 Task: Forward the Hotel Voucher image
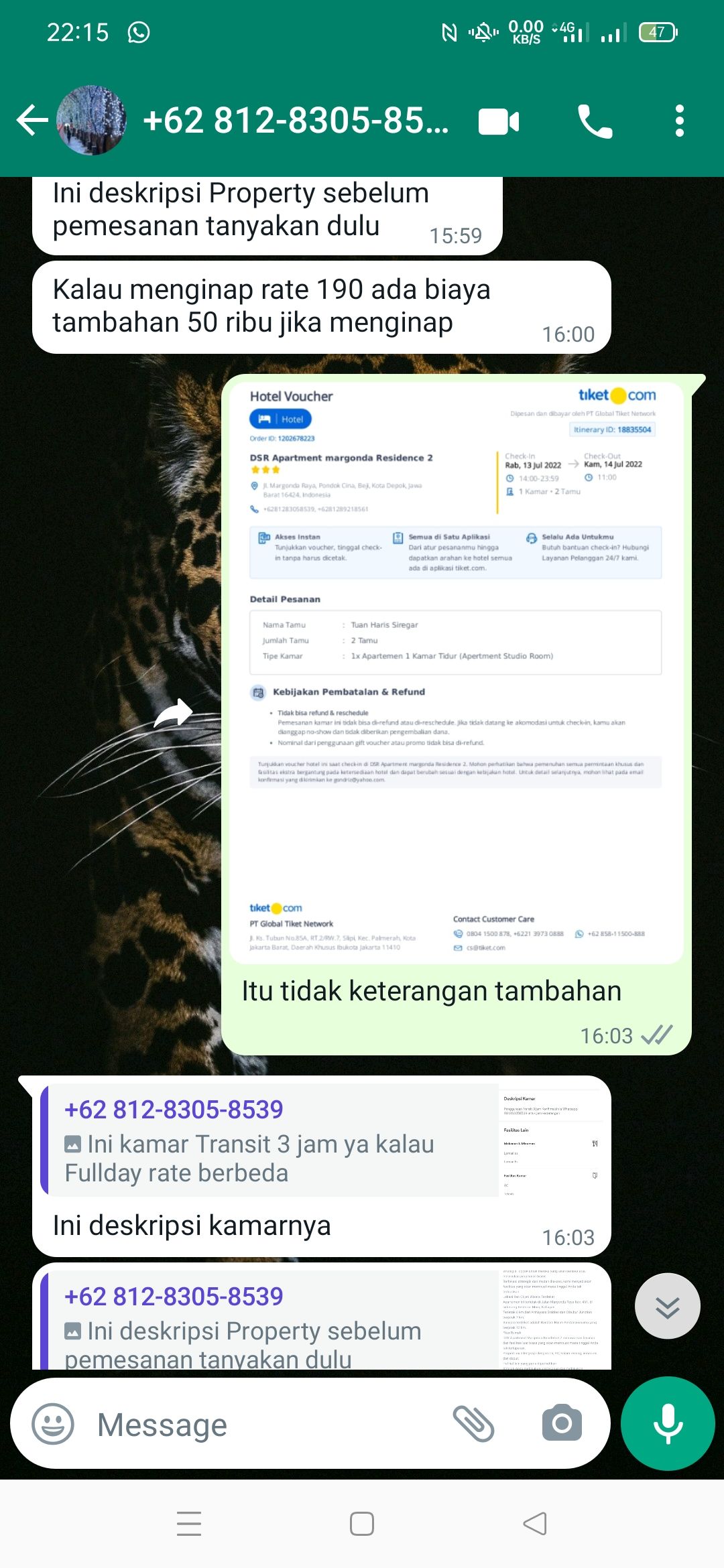pos(173,713)
